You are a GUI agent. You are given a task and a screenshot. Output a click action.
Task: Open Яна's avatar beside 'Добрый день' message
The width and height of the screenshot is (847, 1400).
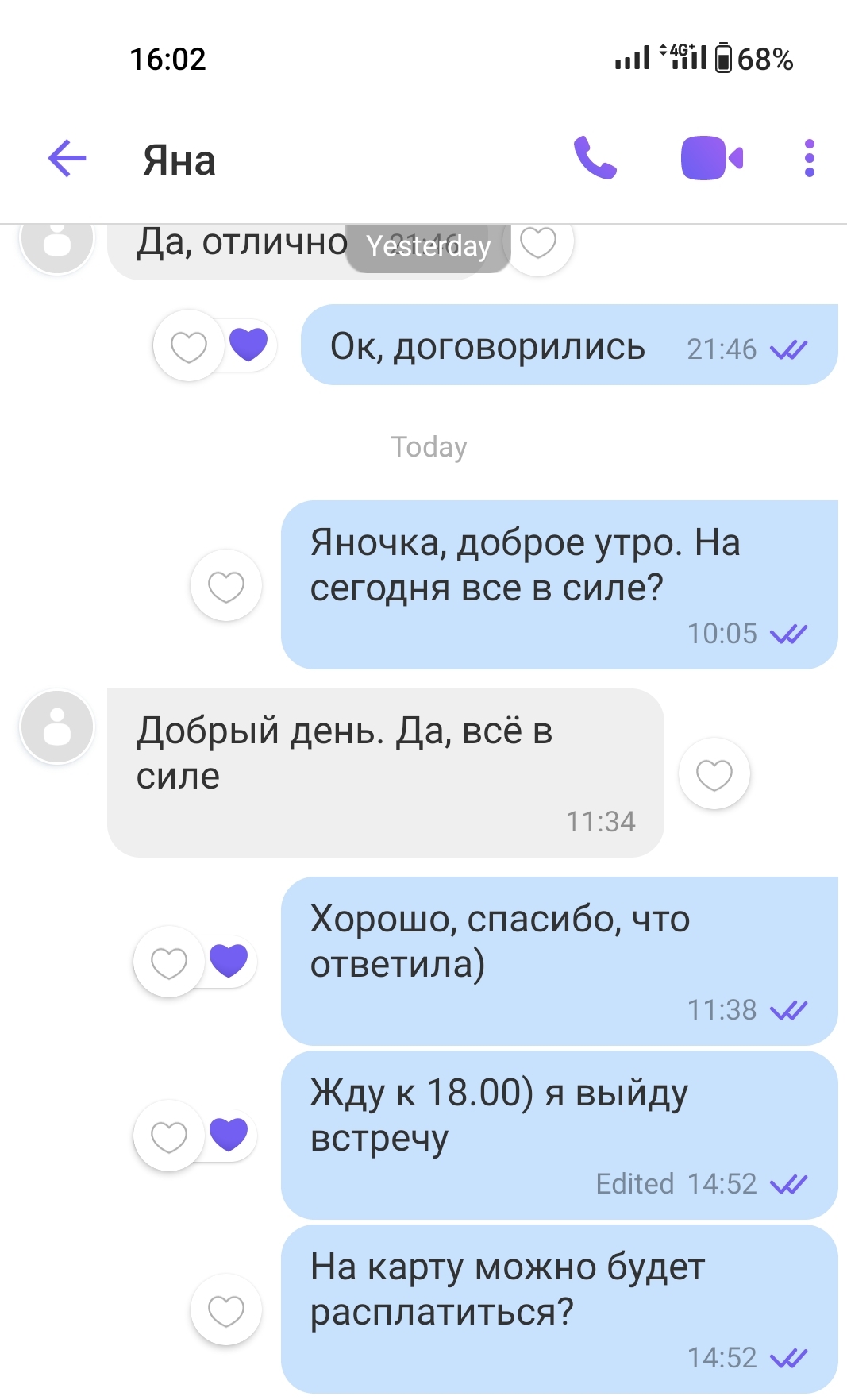pos(57,727)
